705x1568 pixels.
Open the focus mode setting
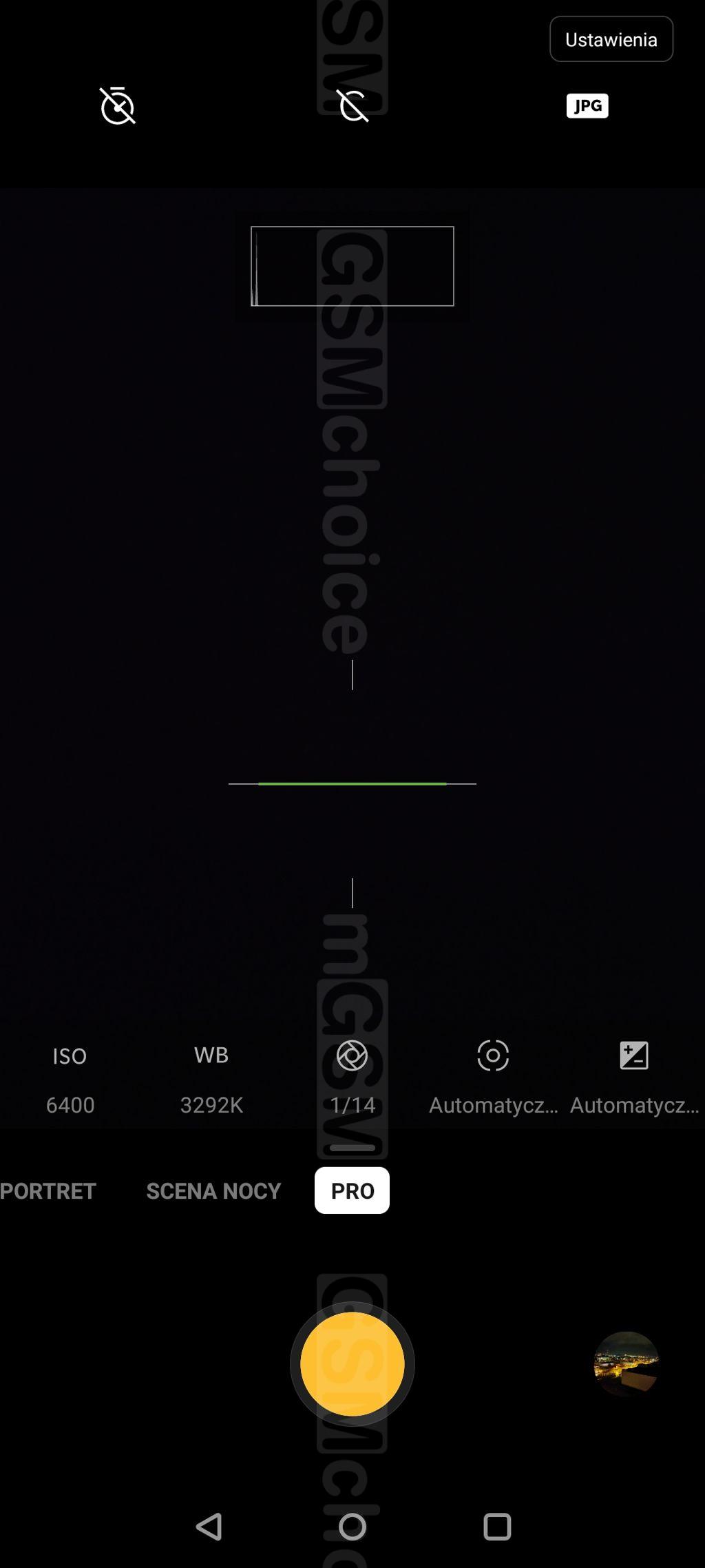493,1079
